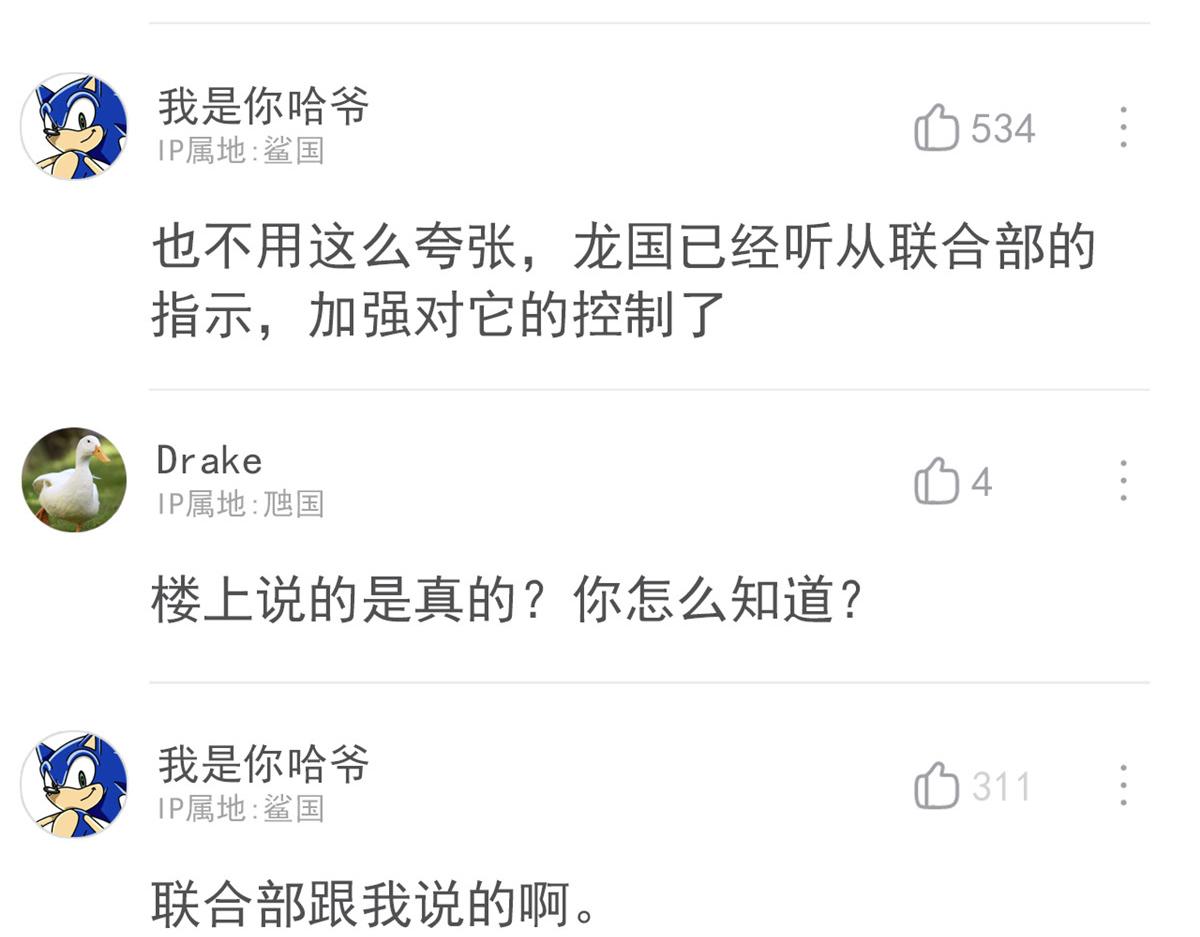Tap the Sonic avatar on the 534-like comment
Image resolution: width=1200 pixels, height=937 pixels.
point(74,126)
